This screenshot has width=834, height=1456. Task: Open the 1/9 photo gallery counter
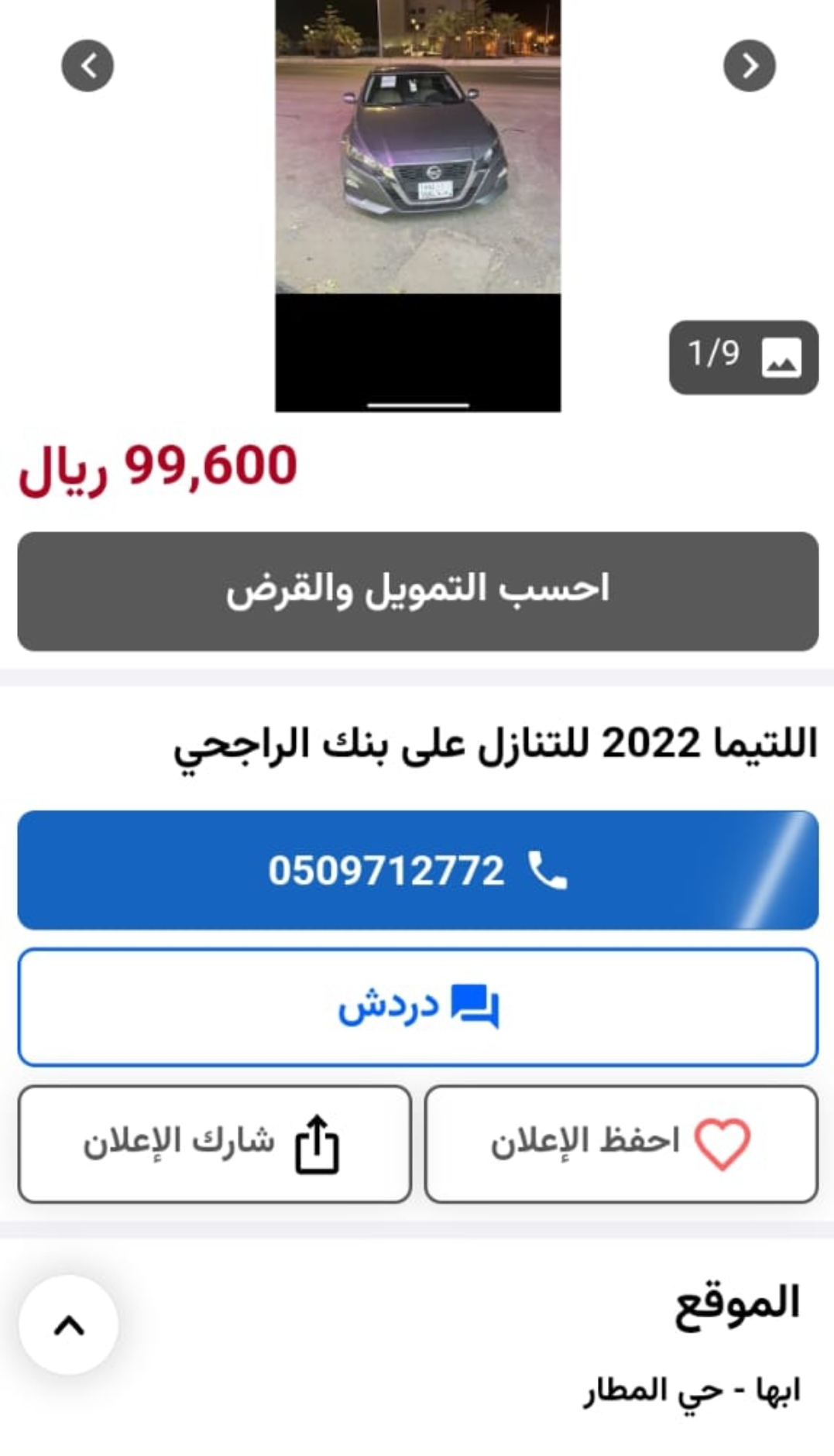[x=743, y=357]
